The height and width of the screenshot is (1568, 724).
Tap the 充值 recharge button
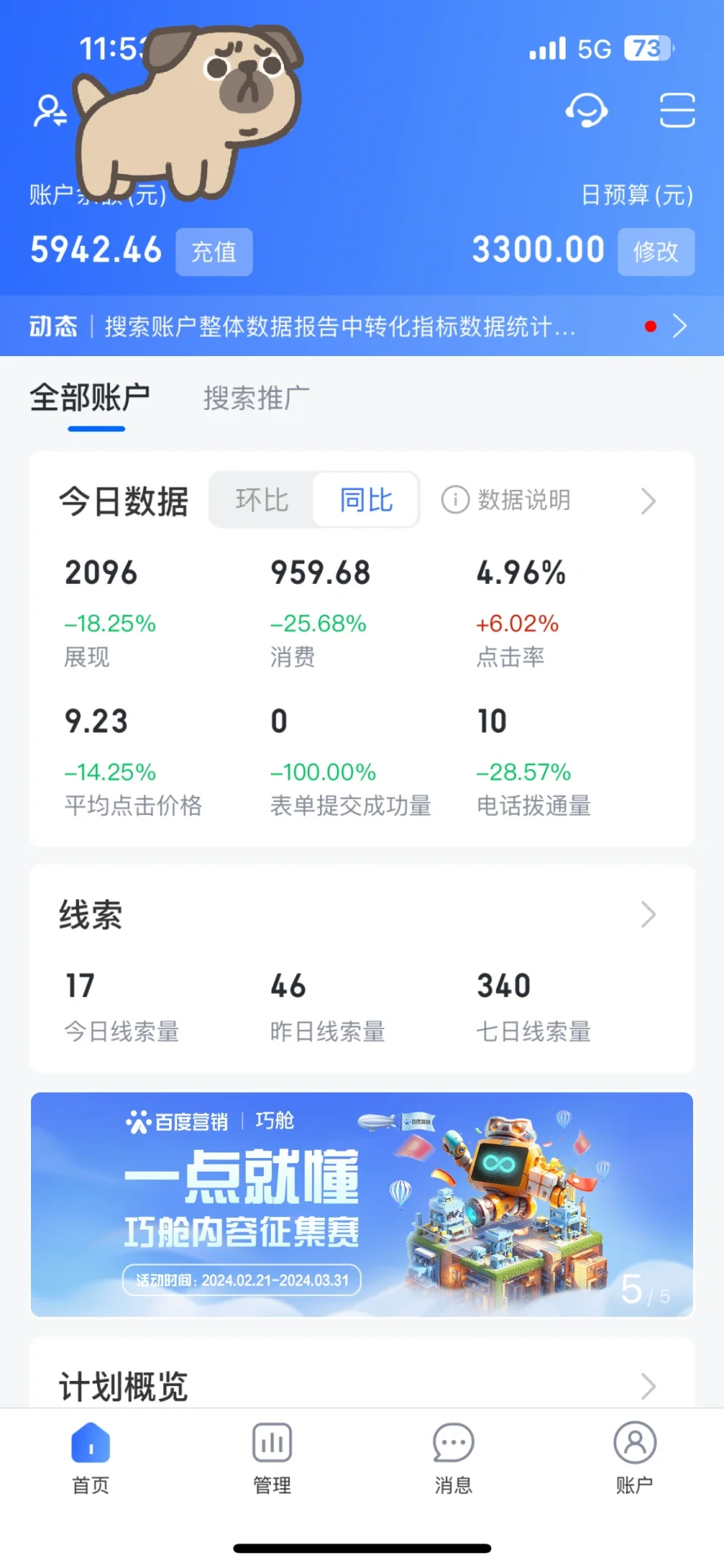(214, 252)
